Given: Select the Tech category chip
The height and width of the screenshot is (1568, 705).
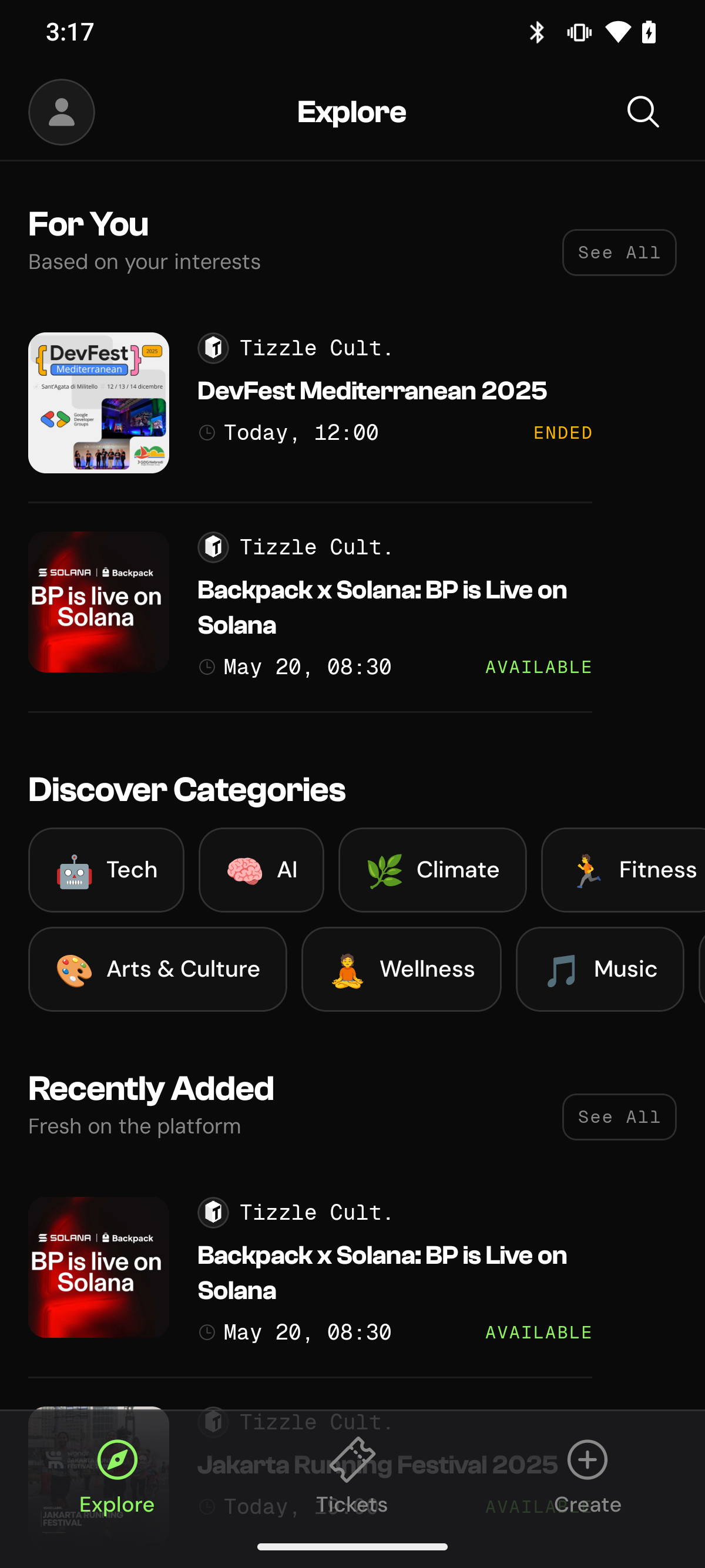Looking at the screenshot, I should pos(106,870).
